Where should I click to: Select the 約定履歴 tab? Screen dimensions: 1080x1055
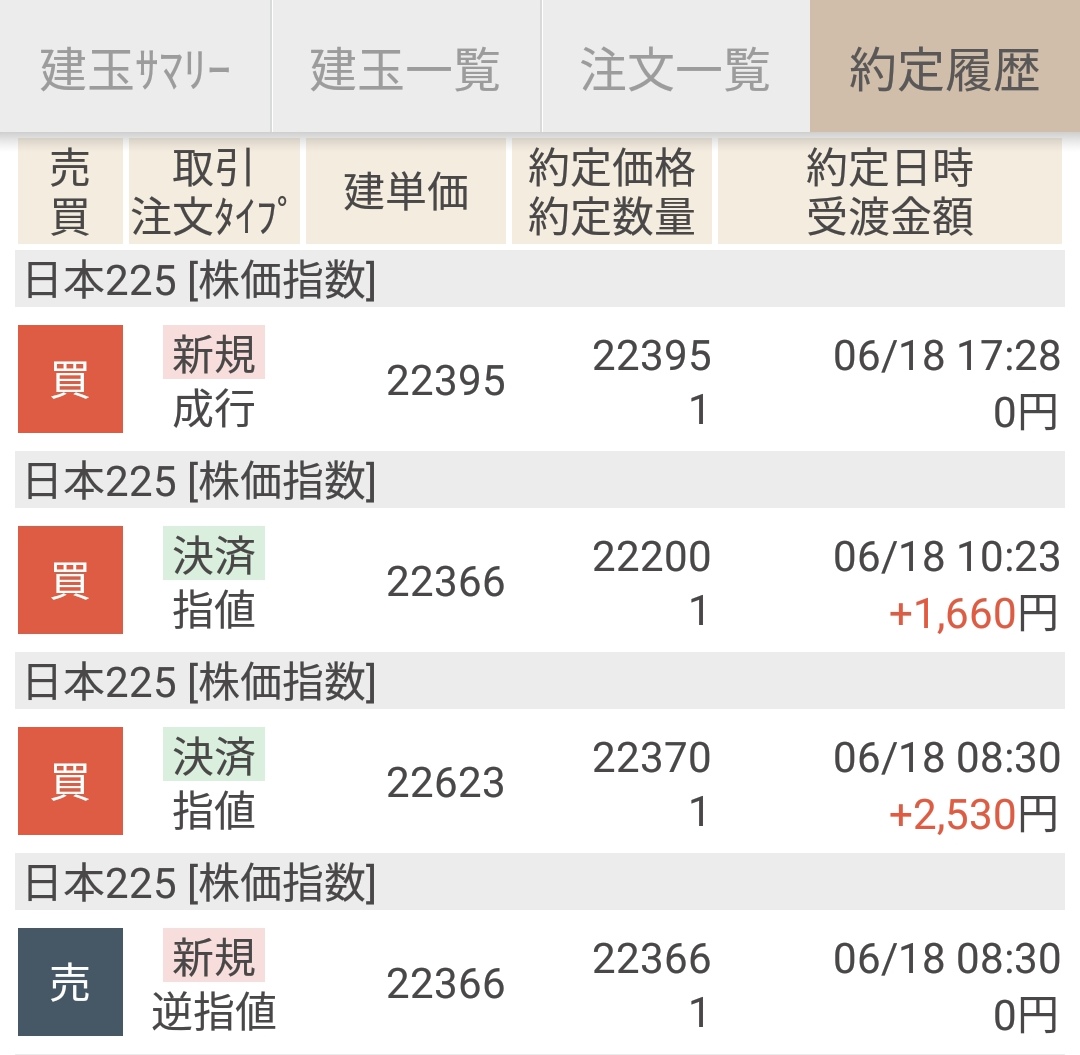(945, 66)
